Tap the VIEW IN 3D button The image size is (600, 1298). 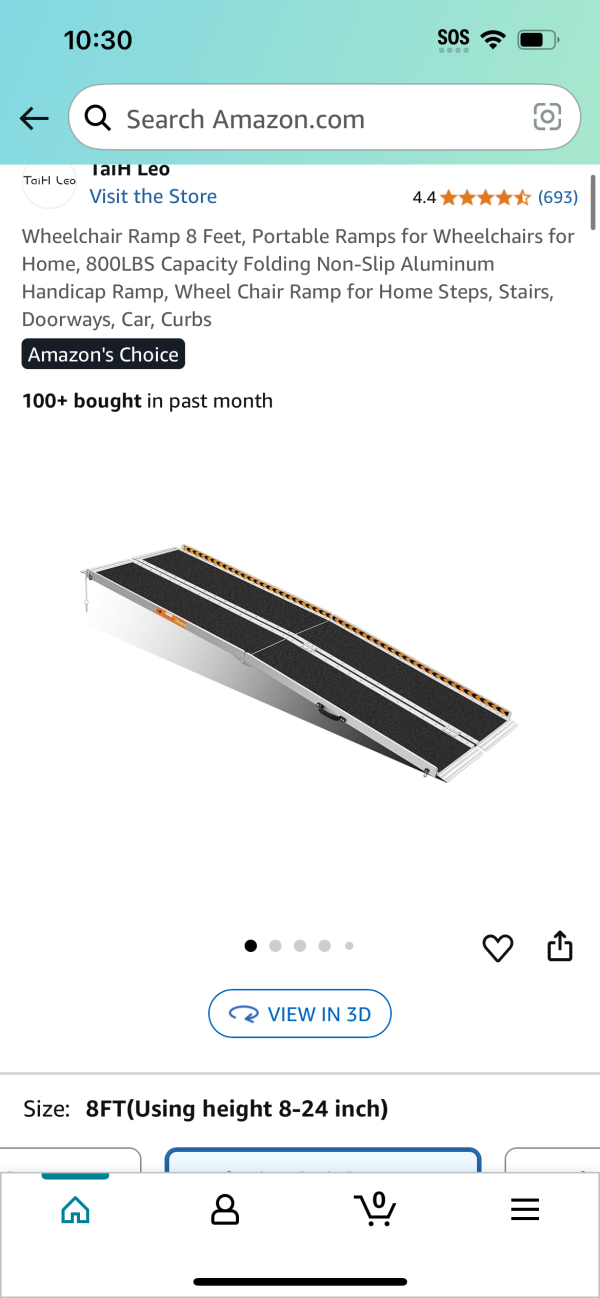click(300, 1014)
